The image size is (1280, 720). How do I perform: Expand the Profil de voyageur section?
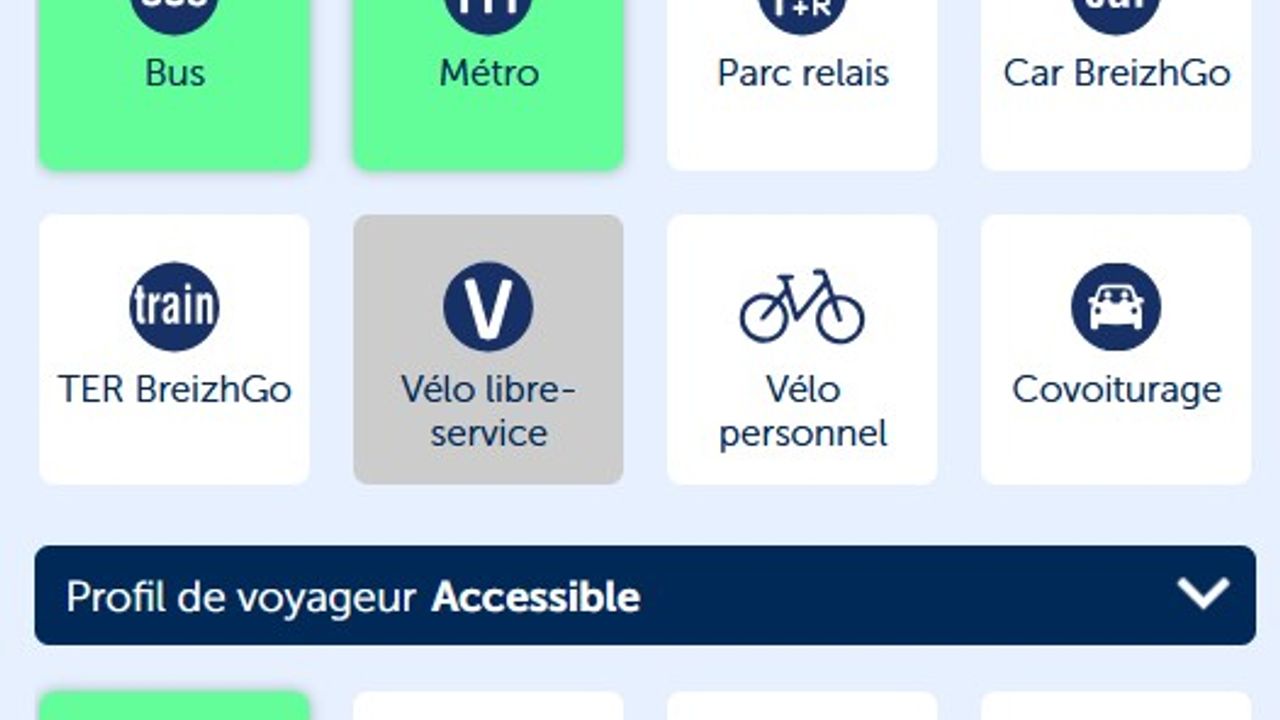coord(645,595)
